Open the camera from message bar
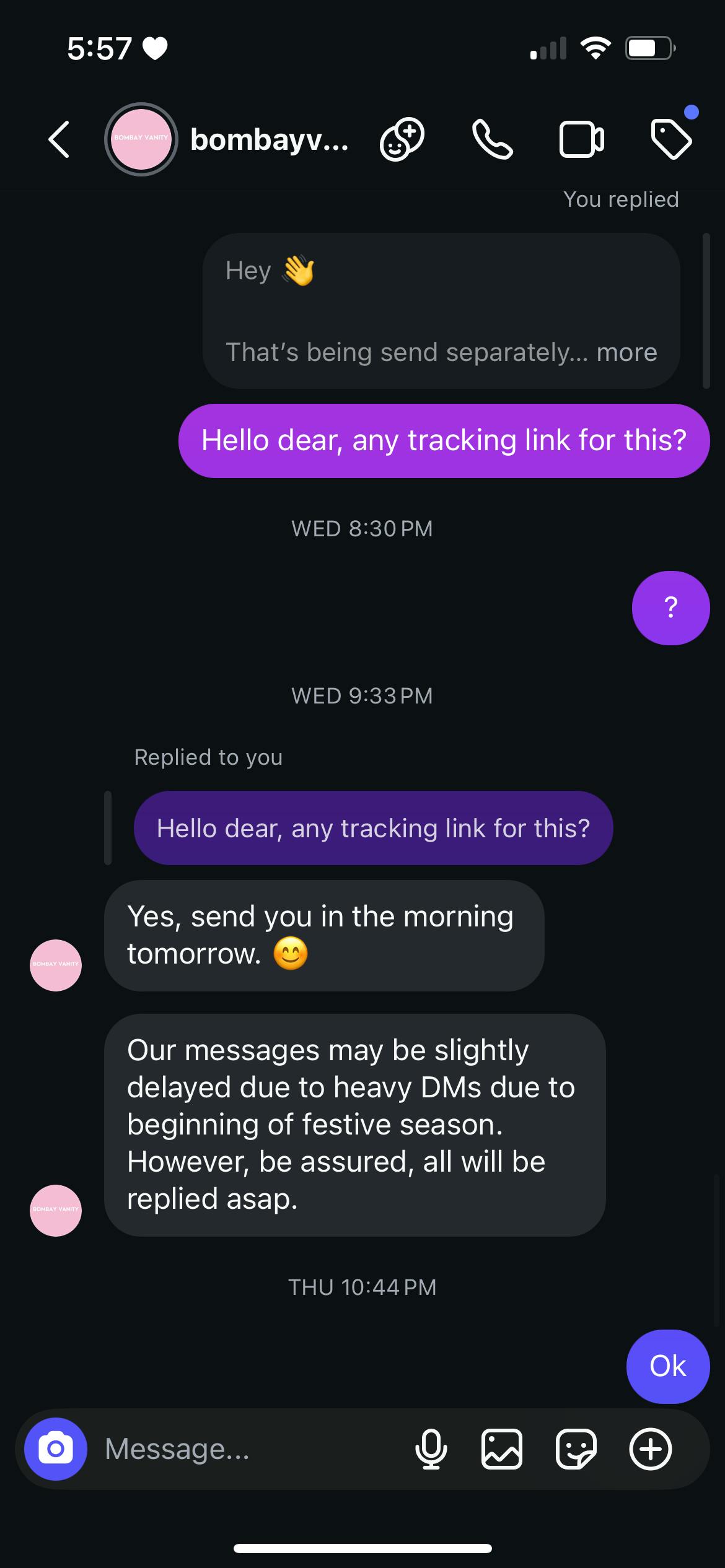The image size is (725, 1568). click(x=56, y=1449)
